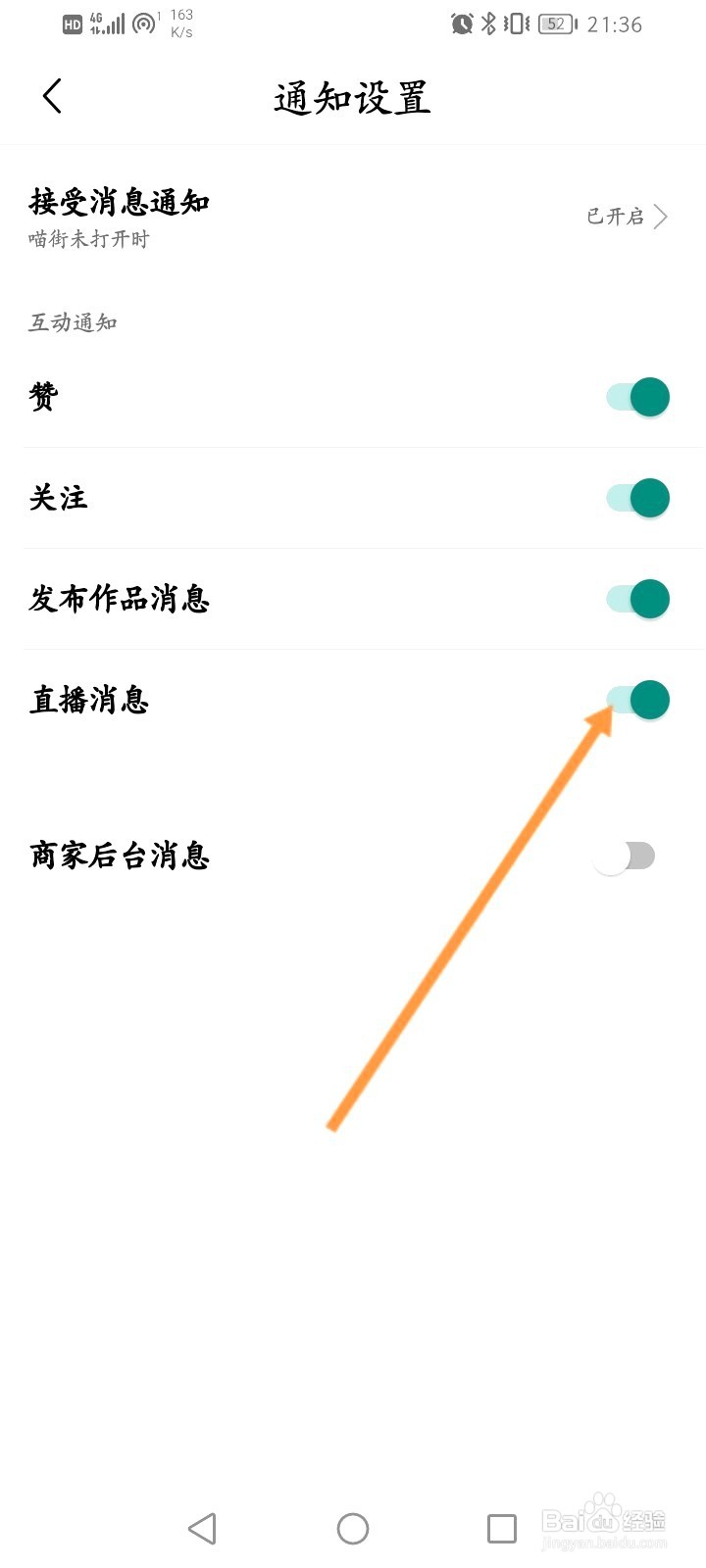Tap the back triangle navigation button
Screen dimensions: 706x1568
tap(202, 1528)
